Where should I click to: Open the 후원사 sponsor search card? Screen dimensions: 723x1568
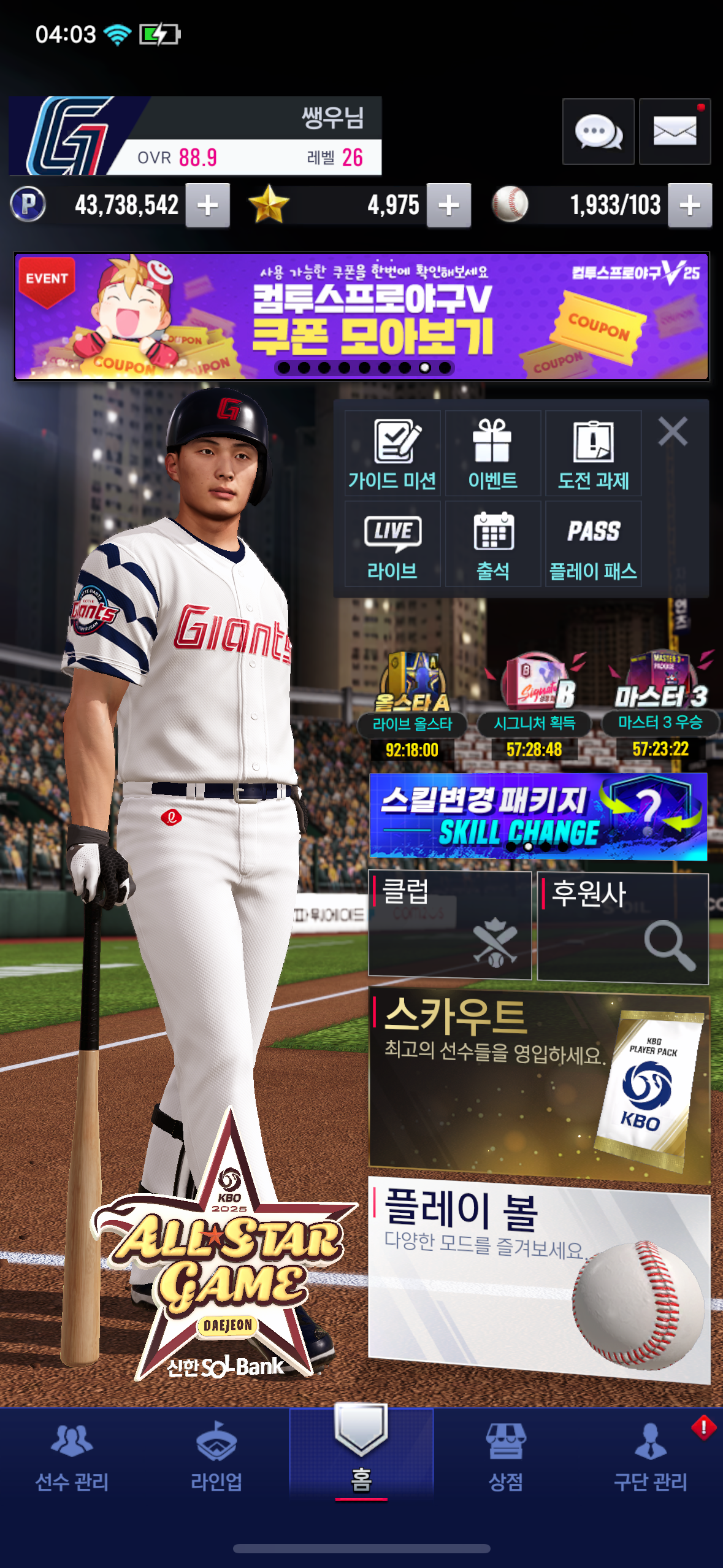coord(622,928)
